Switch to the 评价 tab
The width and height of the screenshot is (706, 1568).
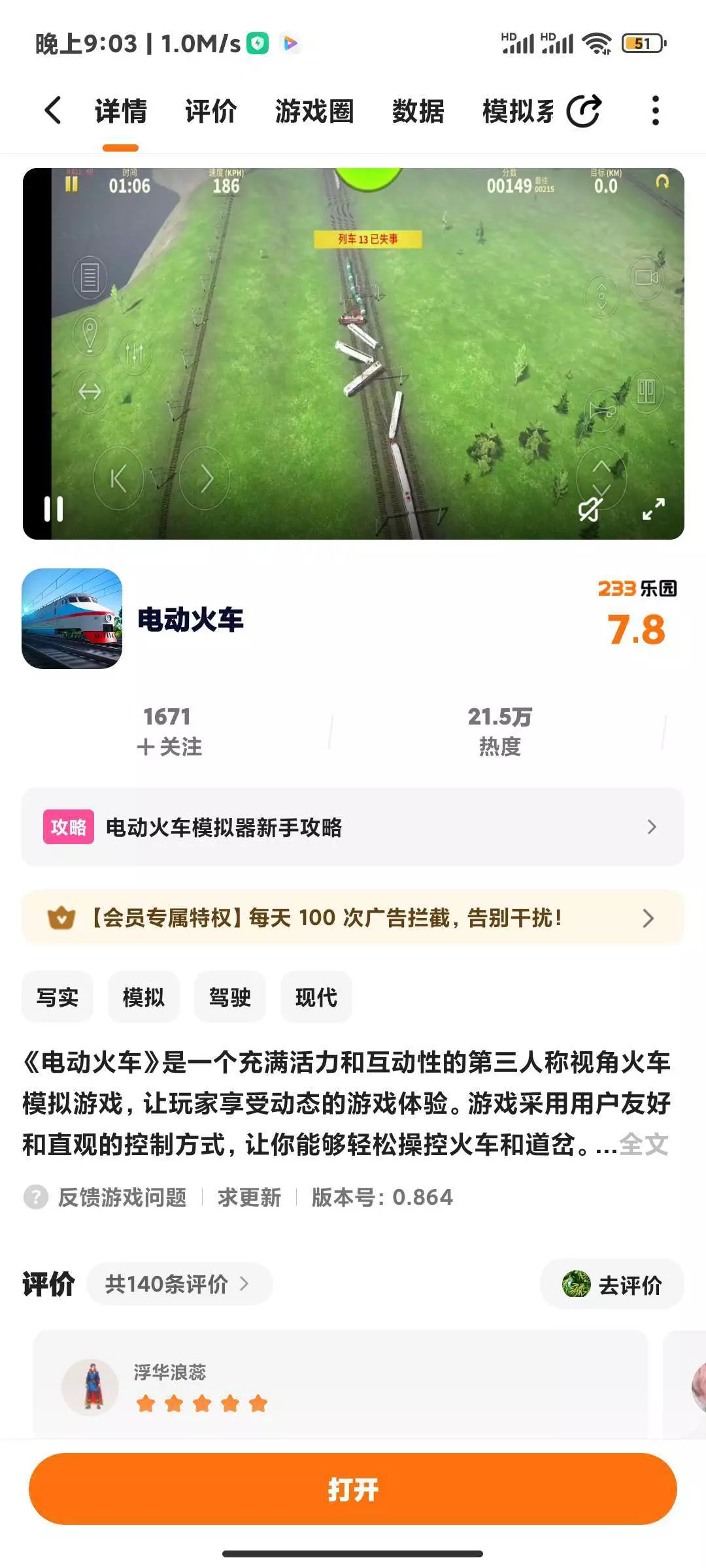[210, 111]
